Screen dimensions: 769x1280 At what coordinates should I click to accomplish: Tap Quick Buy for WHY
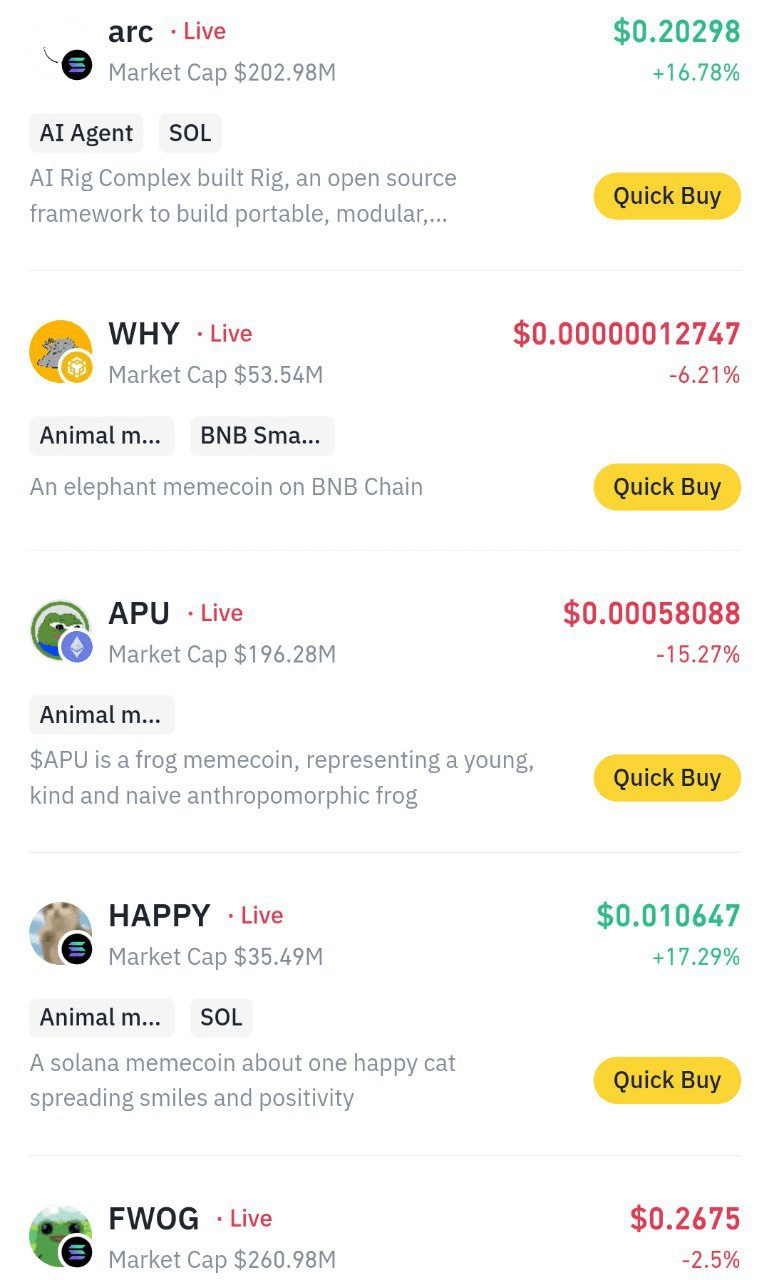point(666,487)
